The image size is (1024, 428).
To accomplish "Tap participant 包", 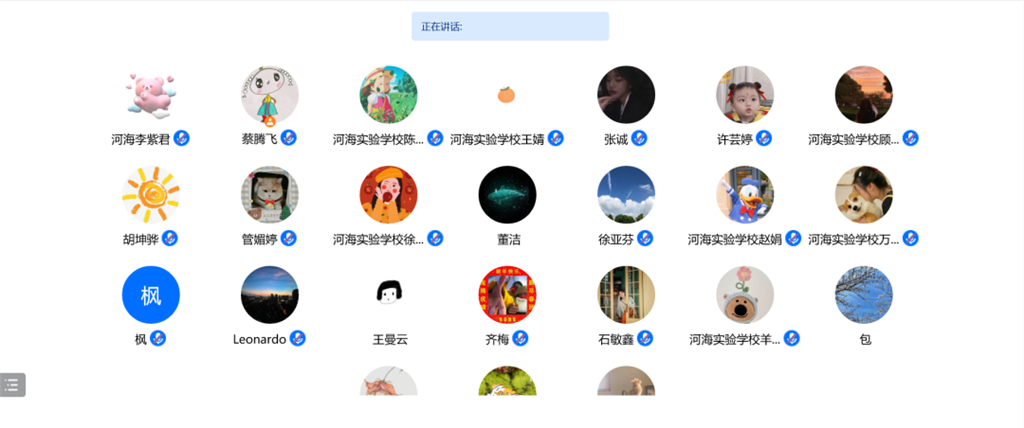I will [x=864, y=295].
